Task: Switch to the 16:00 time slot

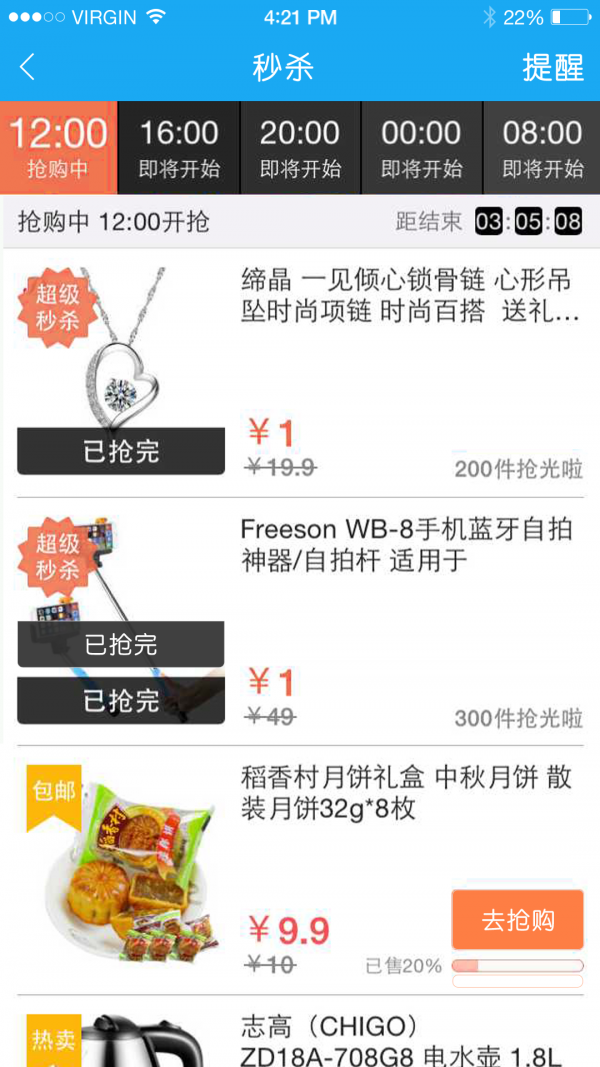Action: pyautogui.click(x=179, y=148)
